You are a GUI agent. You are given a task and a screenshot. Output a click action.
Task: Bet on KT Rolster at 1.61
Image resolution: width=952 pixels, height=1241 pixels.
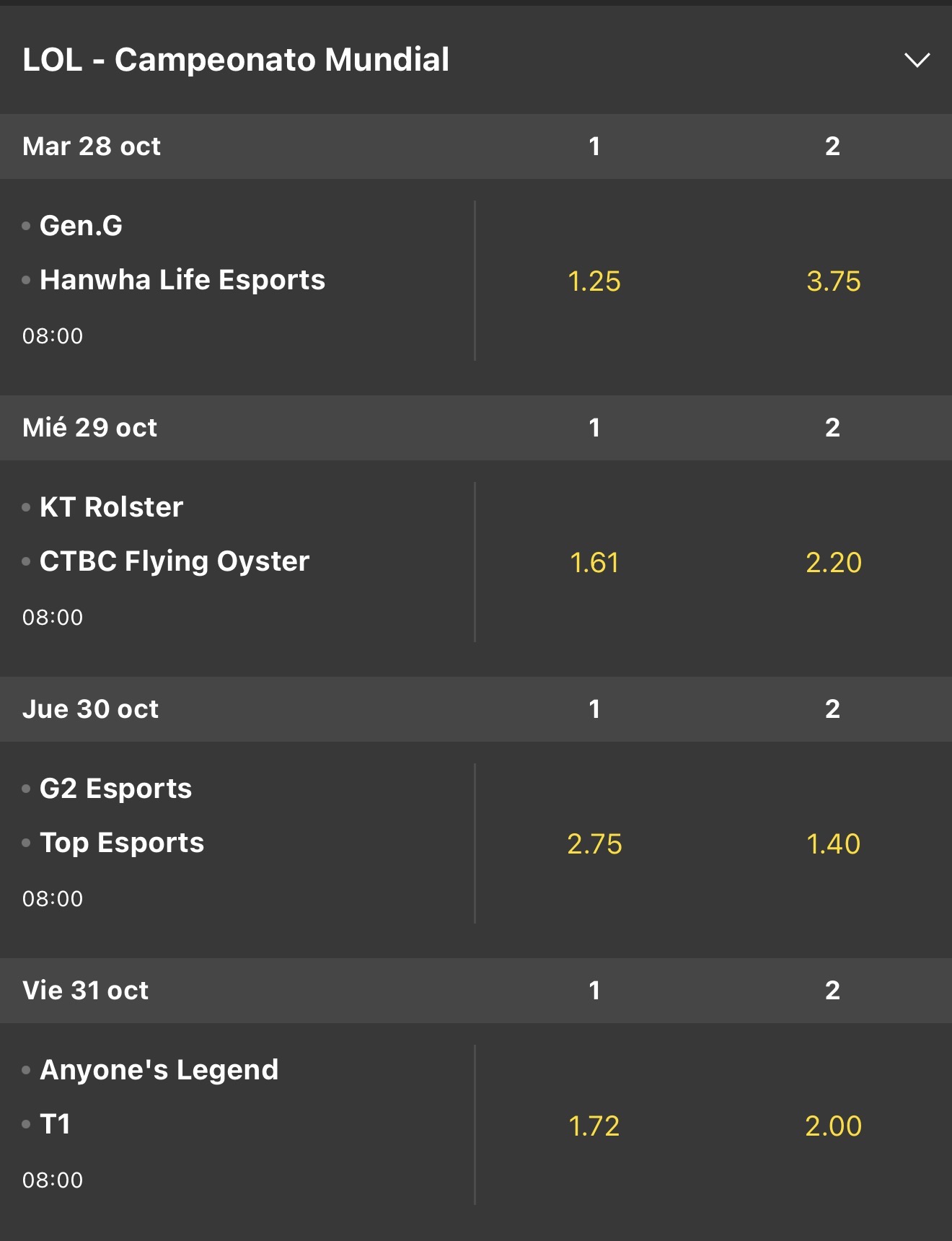(594, 563)
